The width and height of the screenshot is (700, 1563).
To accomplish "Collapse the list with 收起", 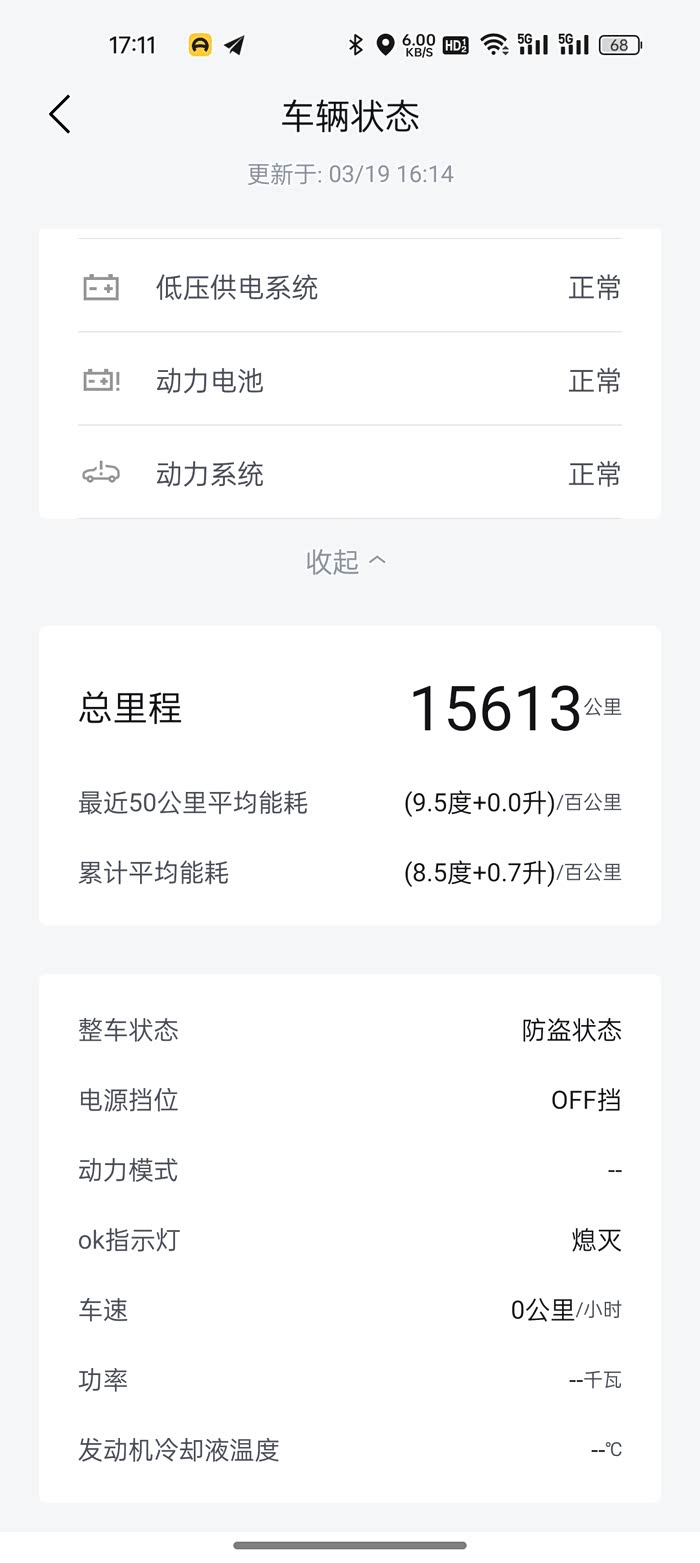I will 346,562.
